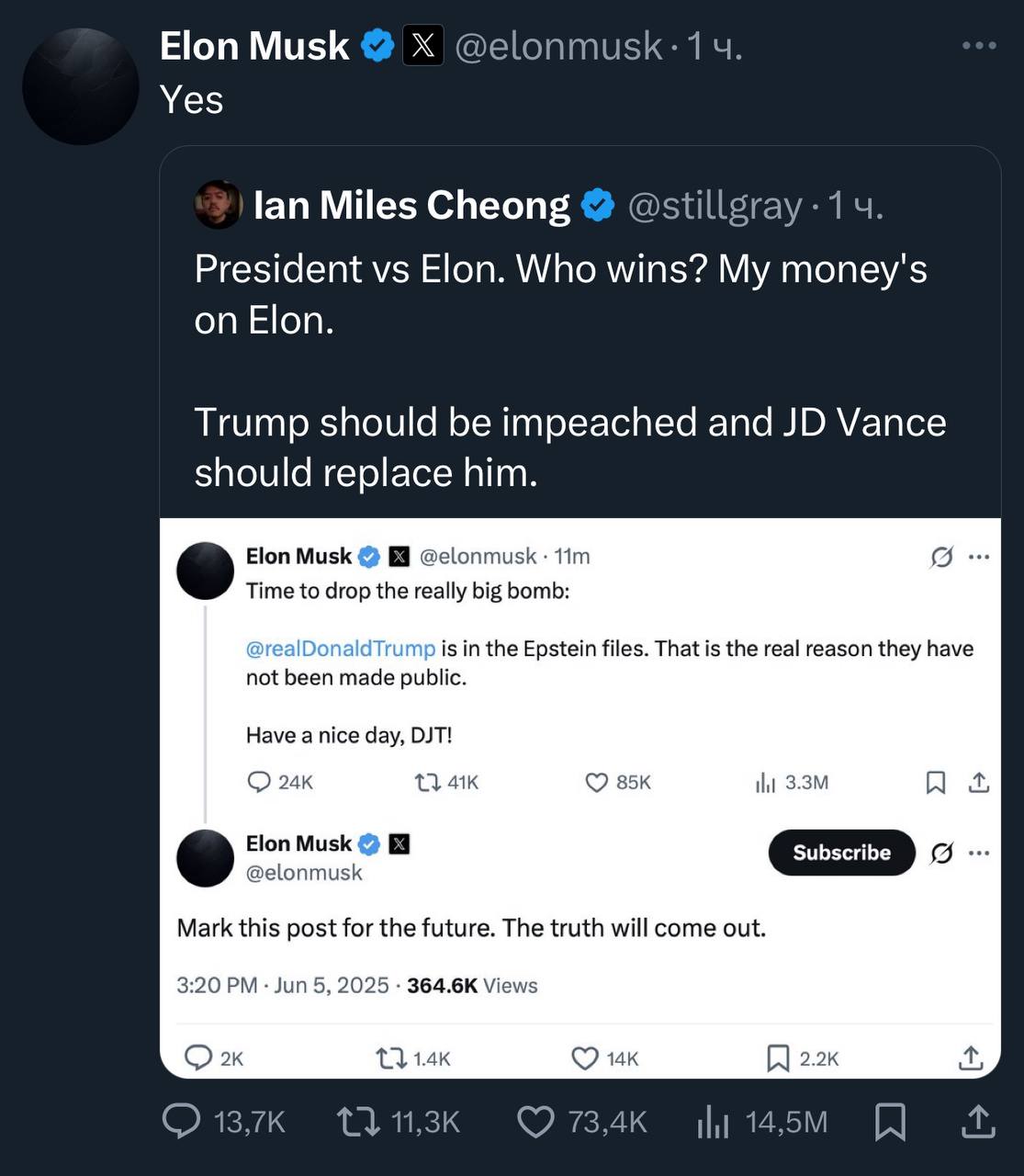Share Elon Musk's "Yes" post
This screenshot has height=1176, width=1024.
tap(979, 1122)
